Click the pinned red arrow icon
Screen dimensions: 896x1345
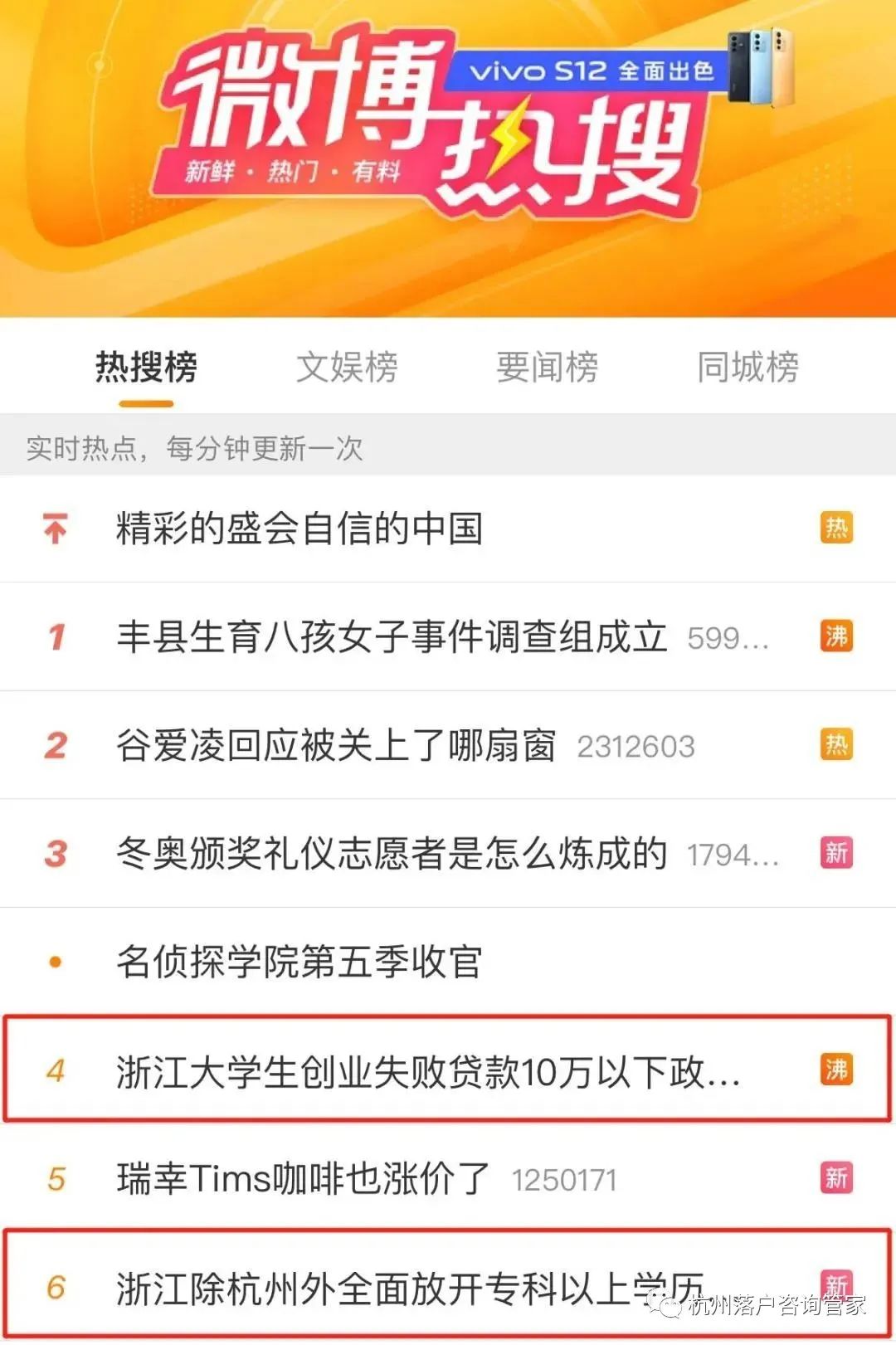pos(55,529)
